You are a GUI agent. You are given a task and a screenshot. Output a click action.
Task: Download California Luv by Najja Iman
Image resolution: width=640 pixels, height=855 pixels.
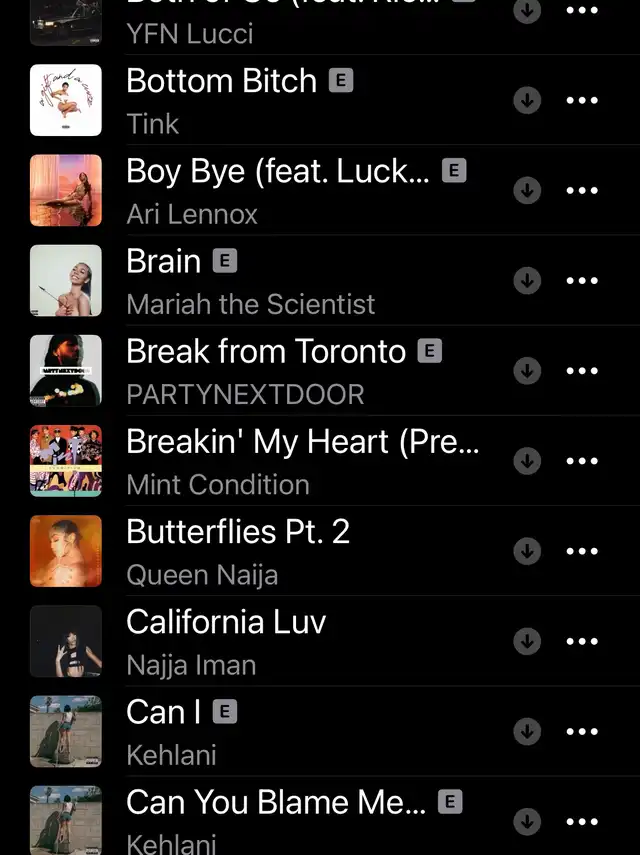(527, 641)
